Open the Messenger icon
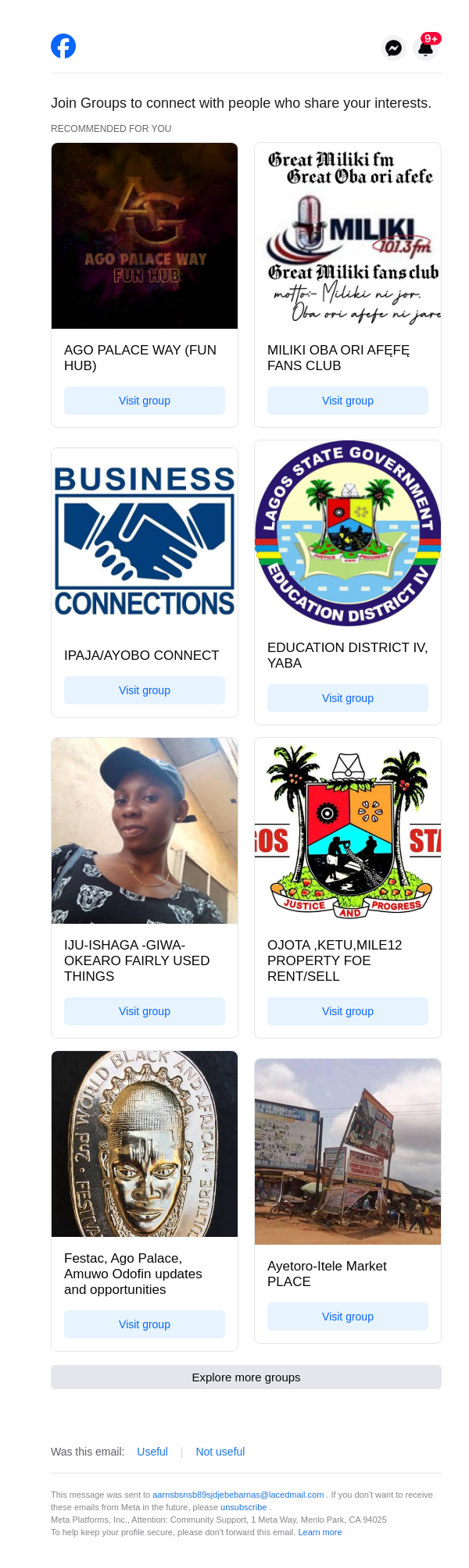 [394, 48]
